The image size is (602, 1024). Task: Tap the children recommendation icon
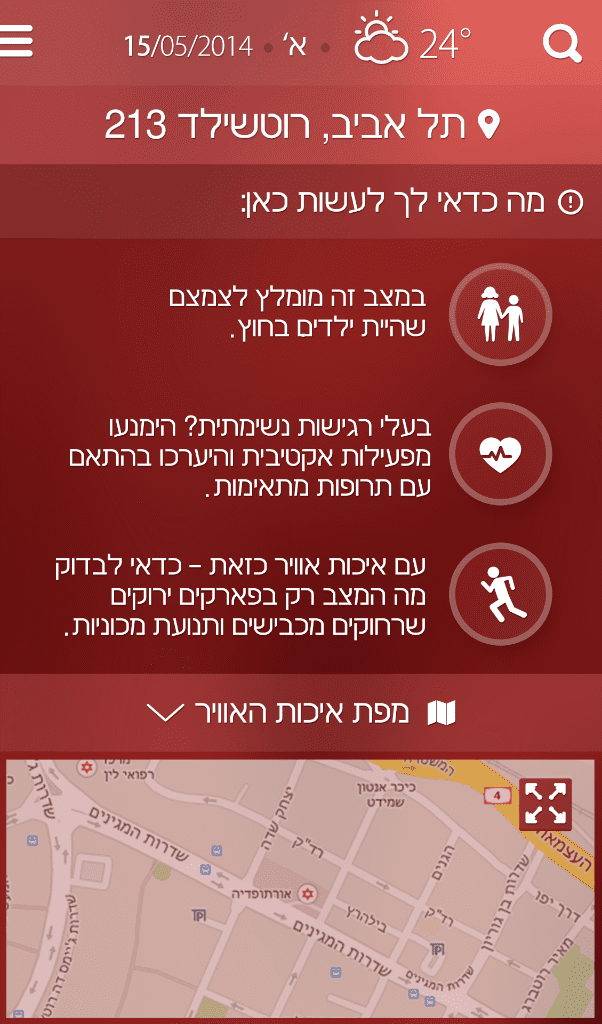(501, 315)
